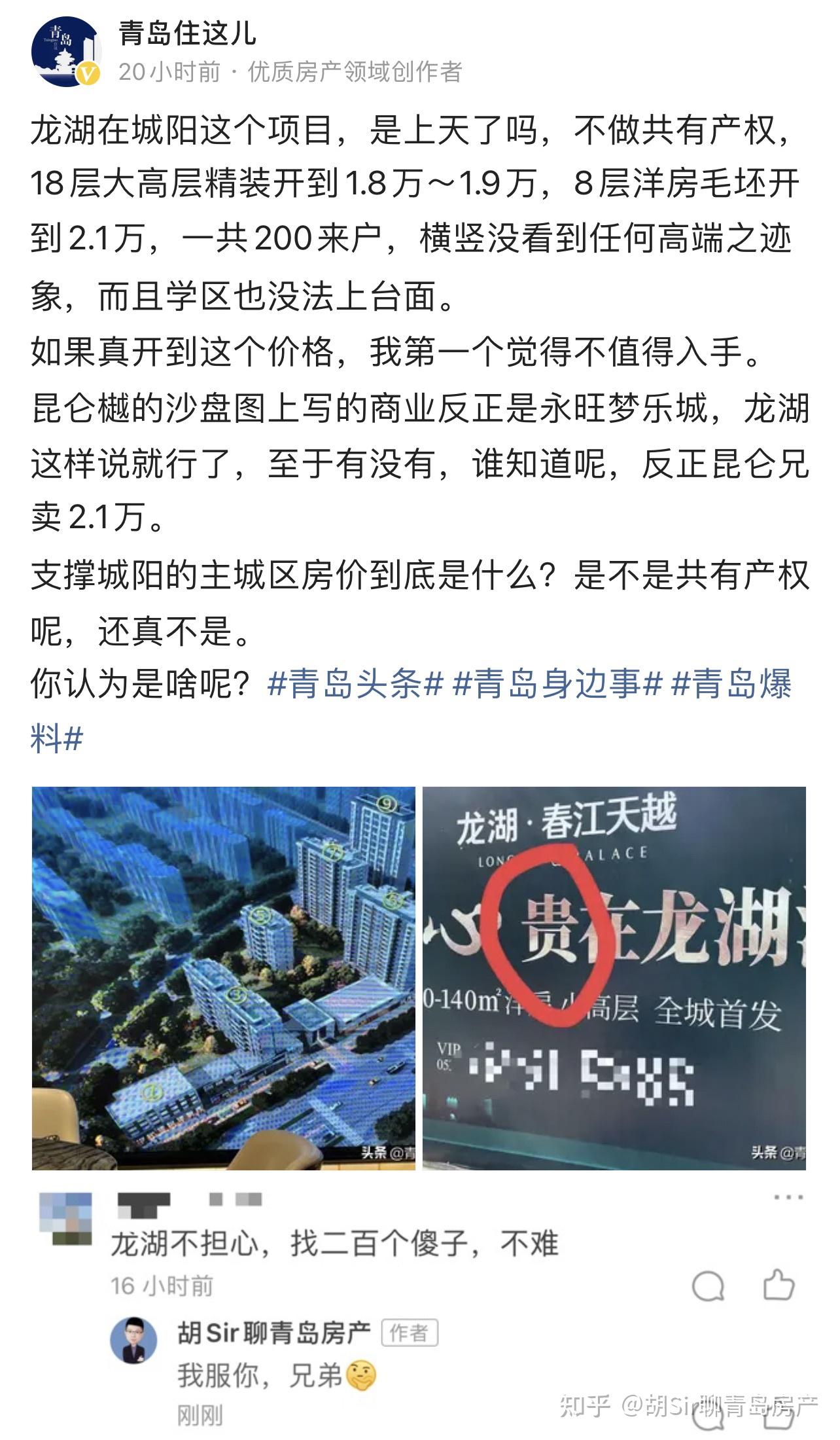Like the 龙湖不担心 comment

tap(779, 1284)
